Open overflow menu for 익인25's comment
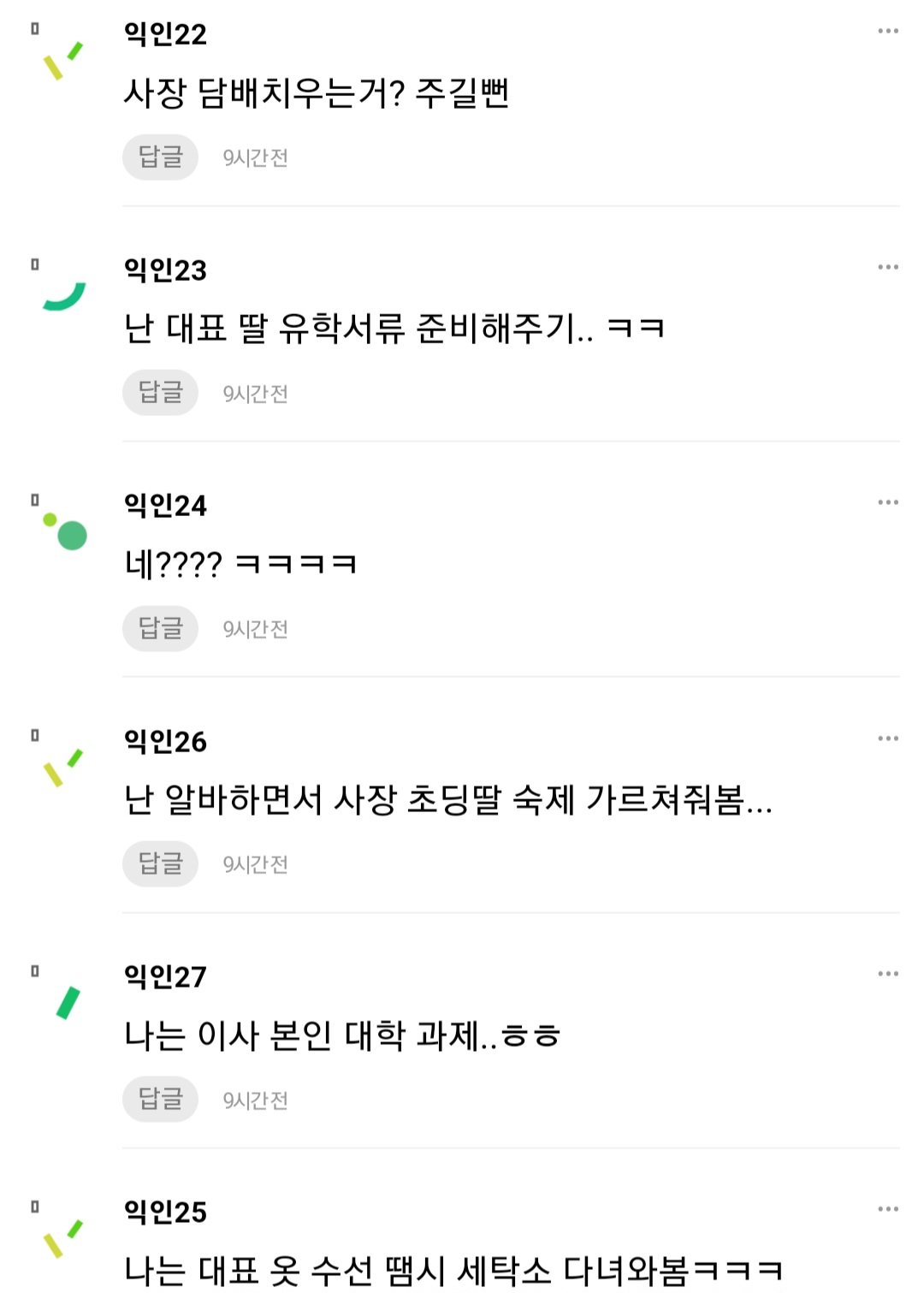The image size is (924, 1293). click(887, 1209)
